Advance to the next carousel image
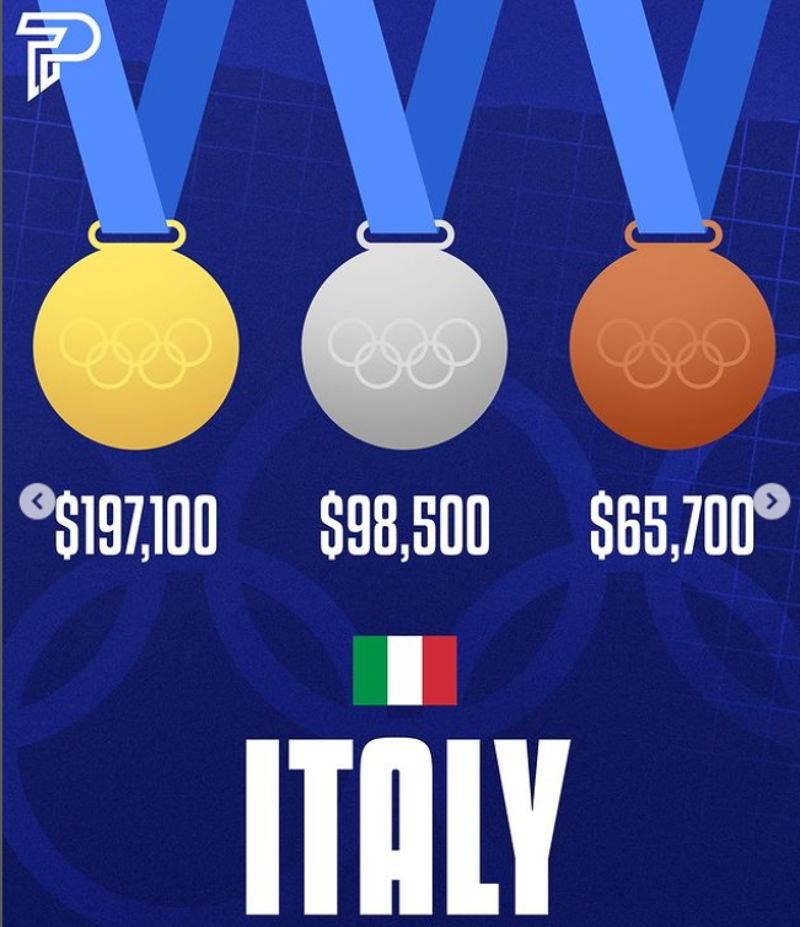Viewport: 800px width, 927px height. coord(771,503)
